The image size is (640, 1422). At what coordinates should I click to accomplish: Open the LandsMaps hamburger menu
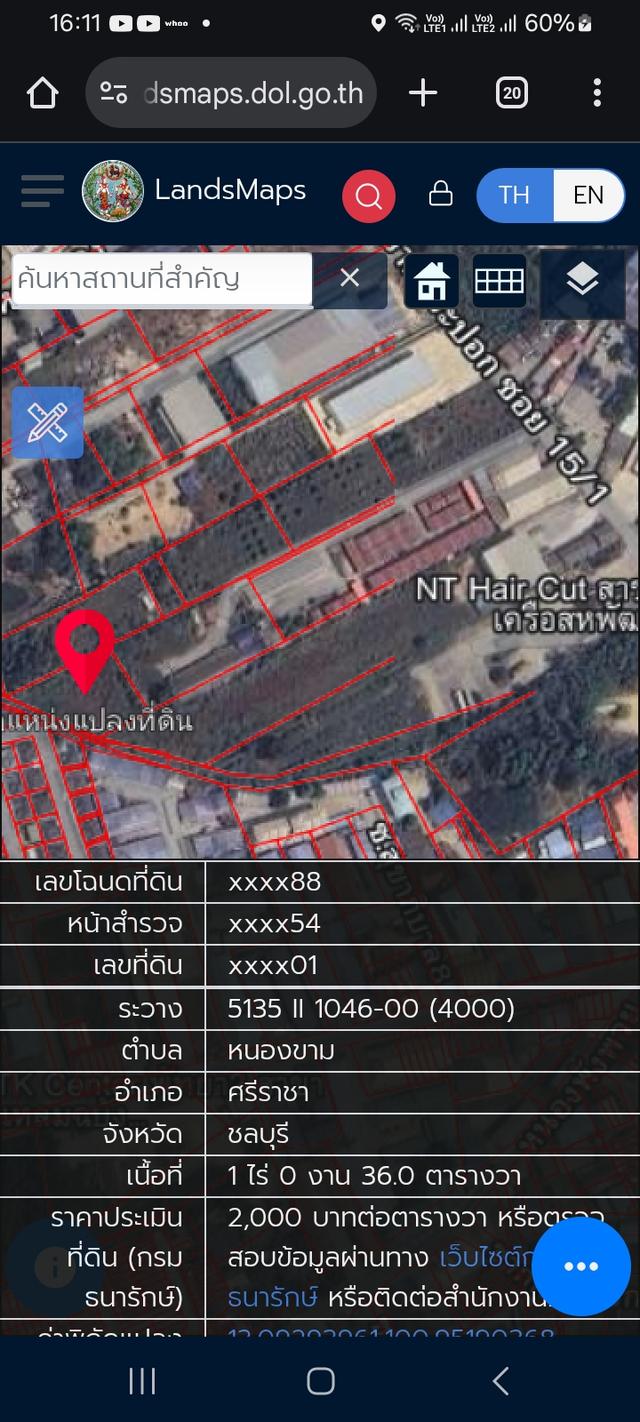(x=42, y=191)
